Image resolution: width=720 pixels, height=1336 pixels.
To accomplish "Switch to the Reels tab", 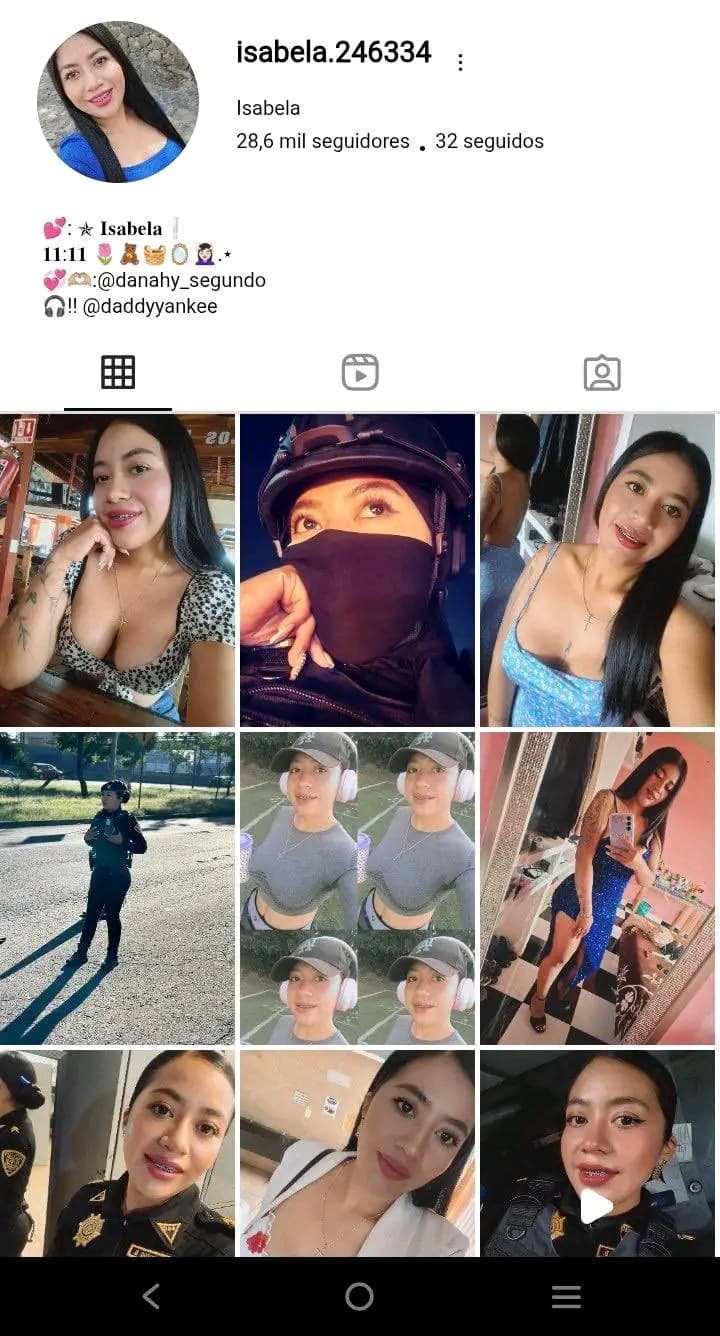I will pyautogui.click(x=359, y=373).
